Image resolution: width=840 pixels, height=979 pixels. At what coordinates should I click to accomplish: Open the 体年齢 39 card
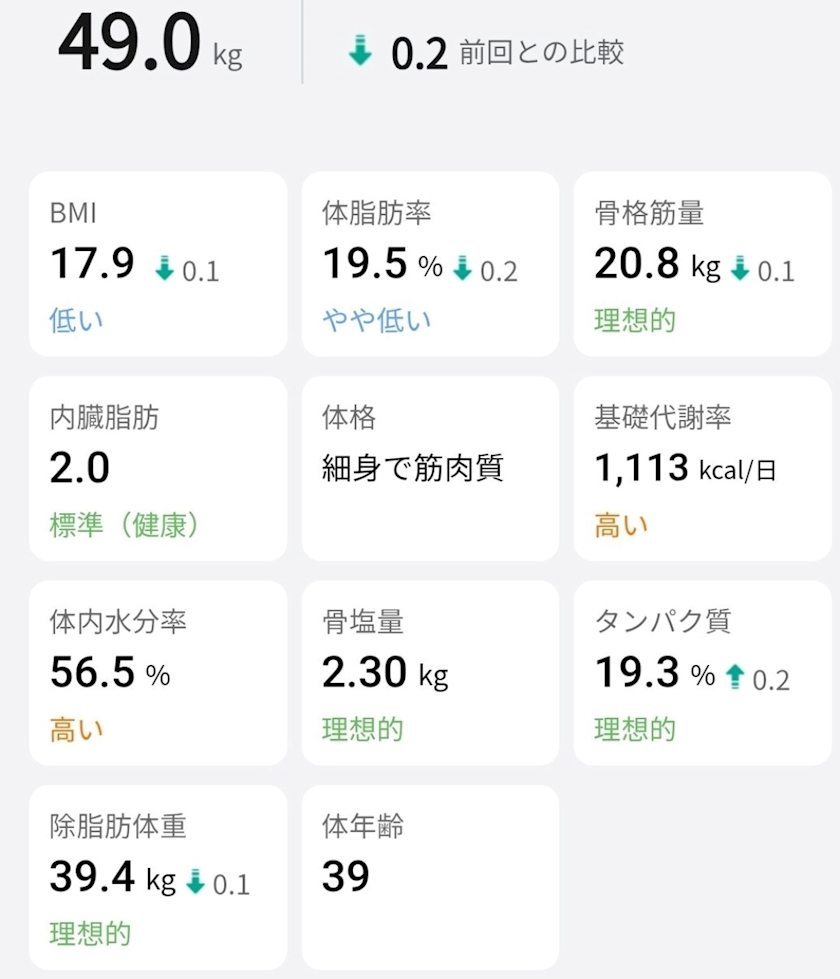tap(430, 877)
